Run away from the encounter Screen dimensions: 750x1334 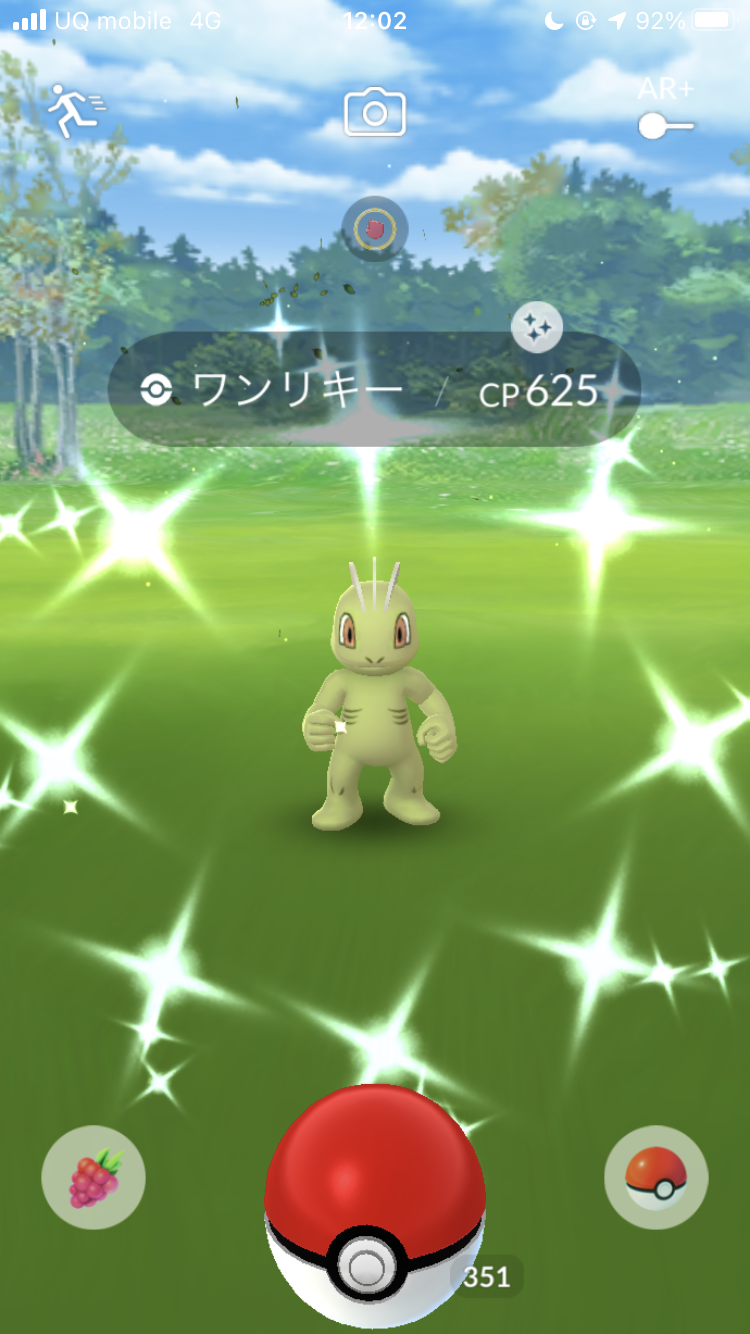75,111
